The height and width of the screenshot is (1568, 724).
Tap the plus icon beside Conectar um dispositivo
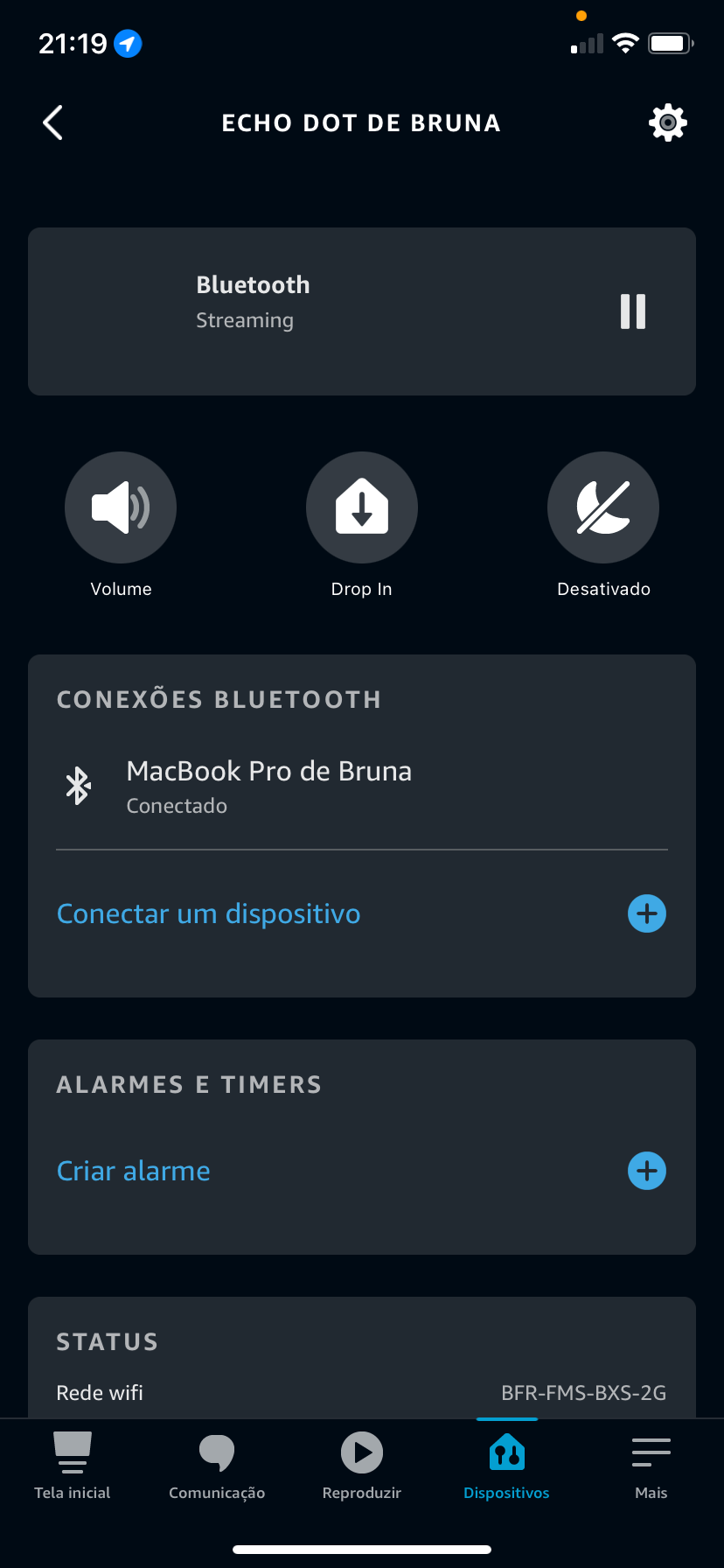coord(647,913)
